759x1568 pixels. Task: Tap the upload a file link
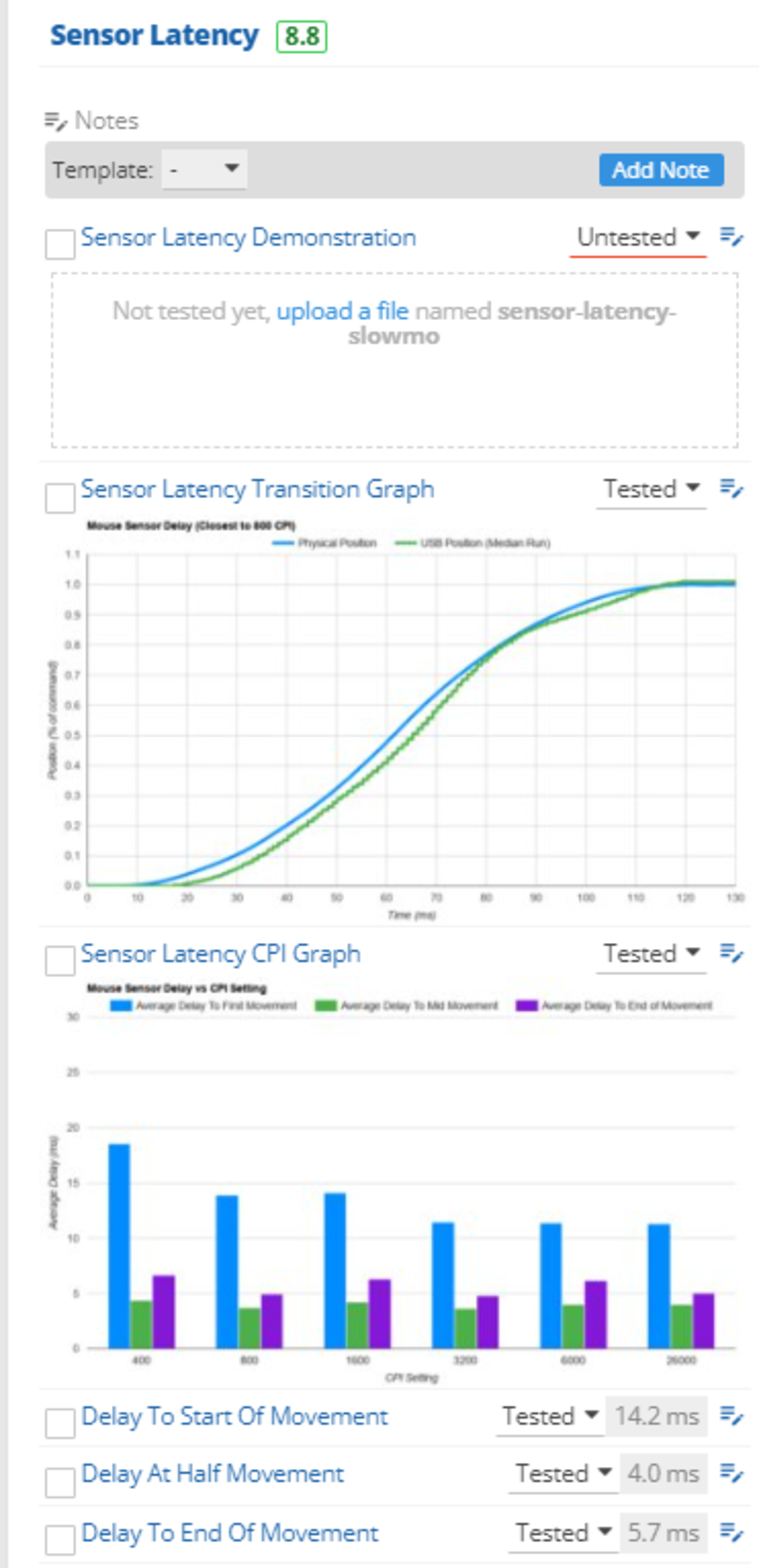point(342,311)
